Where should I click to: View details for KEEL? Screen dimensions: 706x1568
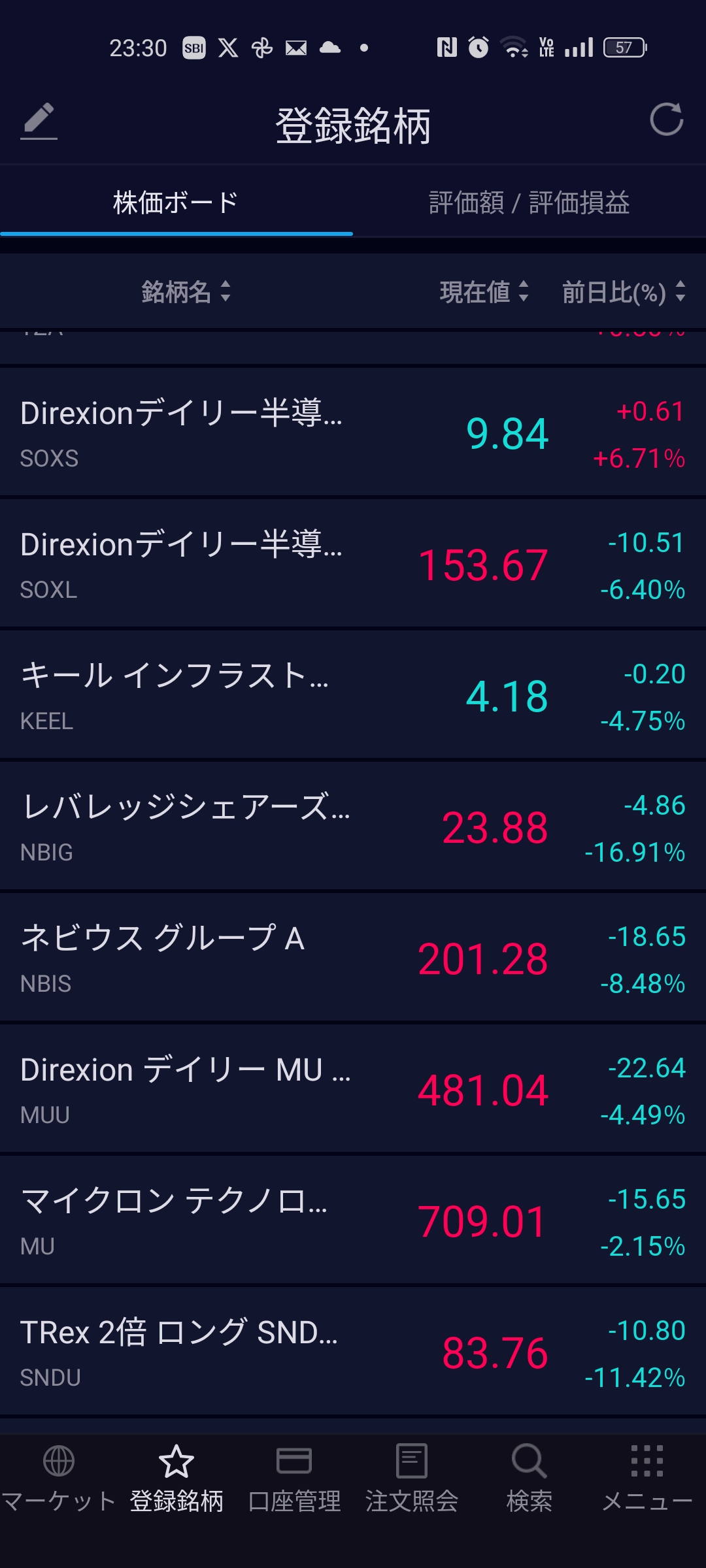tap(353, 694)
